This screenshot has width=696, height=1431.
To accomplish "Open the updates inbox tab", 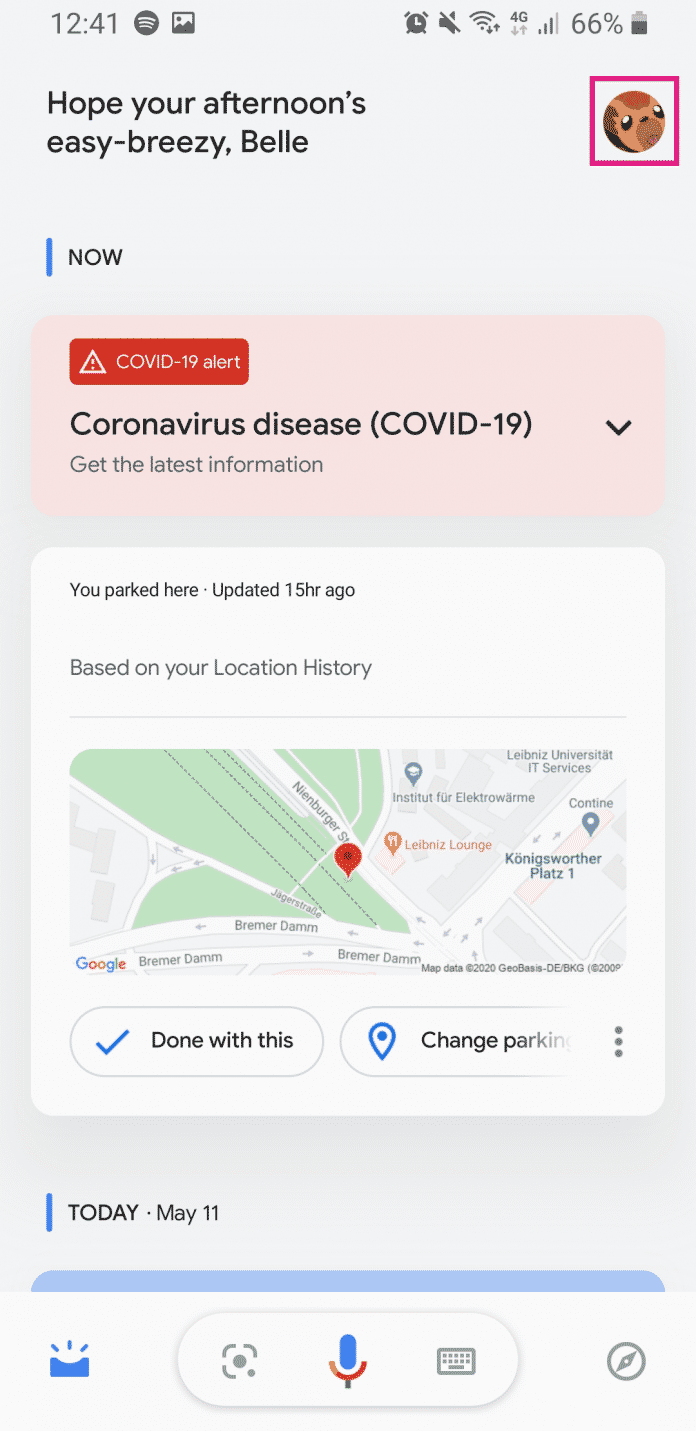I will point(70,1360).
